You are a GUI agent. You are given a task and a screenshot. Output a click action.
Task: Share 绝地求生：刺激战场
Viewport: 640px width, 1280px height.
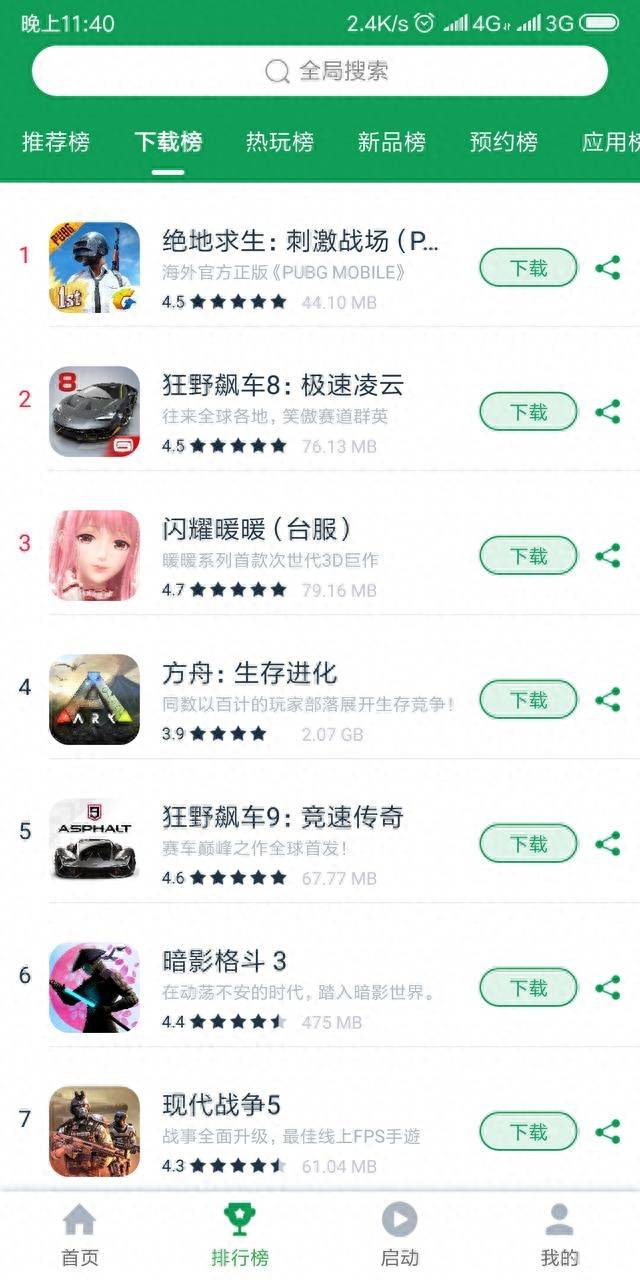tap(607, 268)
